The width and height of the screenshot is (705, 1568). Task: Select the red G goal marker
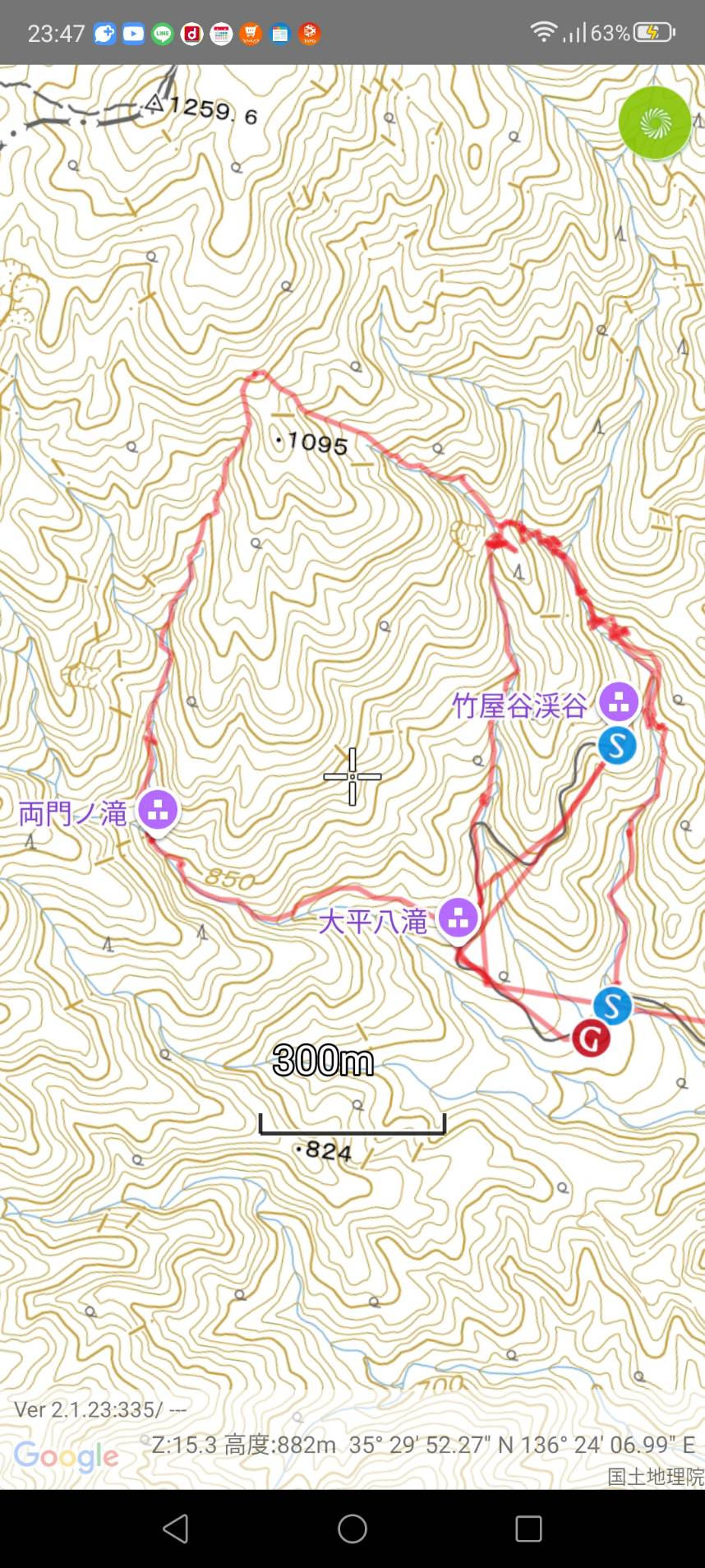coord(591,1038)
